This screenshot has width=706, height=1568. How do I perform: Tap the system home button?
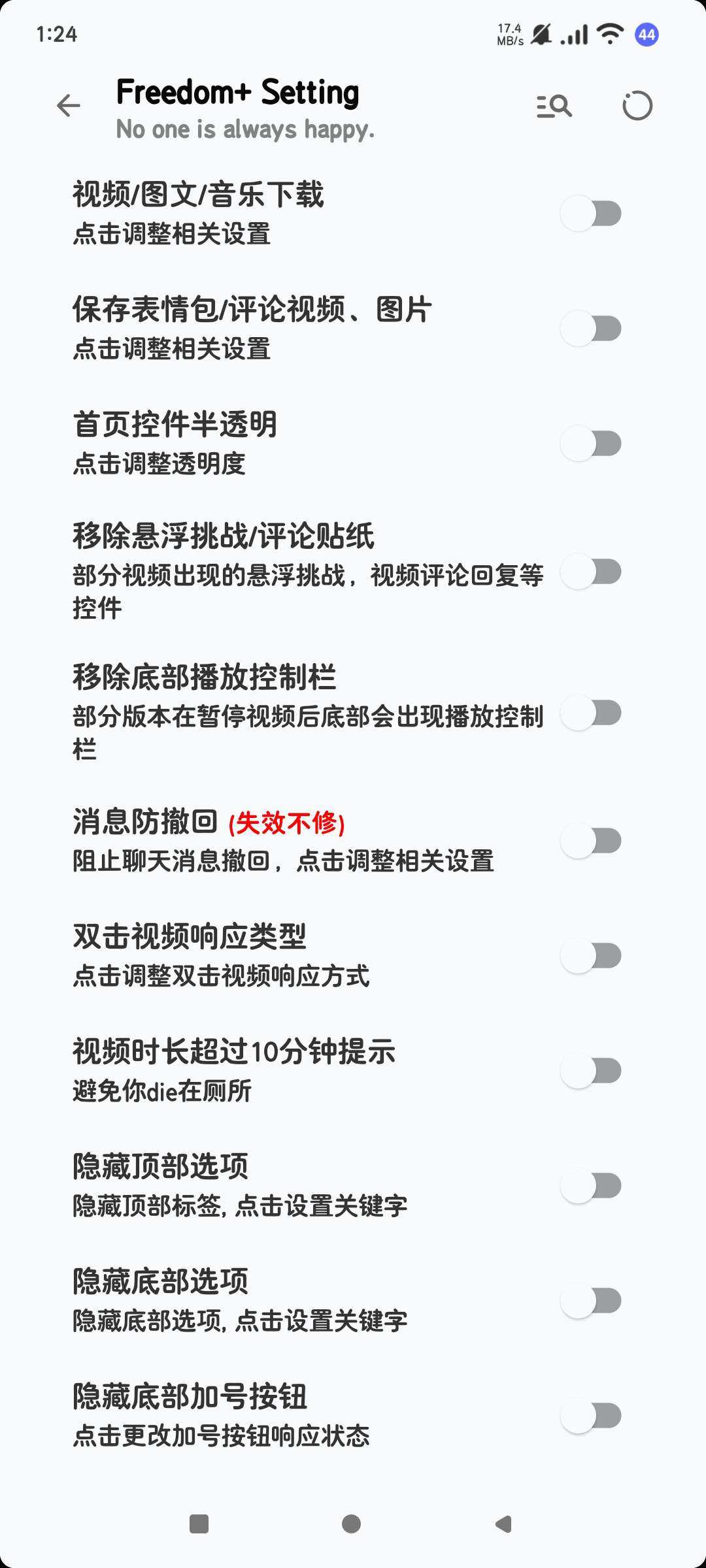point(352,1524)
